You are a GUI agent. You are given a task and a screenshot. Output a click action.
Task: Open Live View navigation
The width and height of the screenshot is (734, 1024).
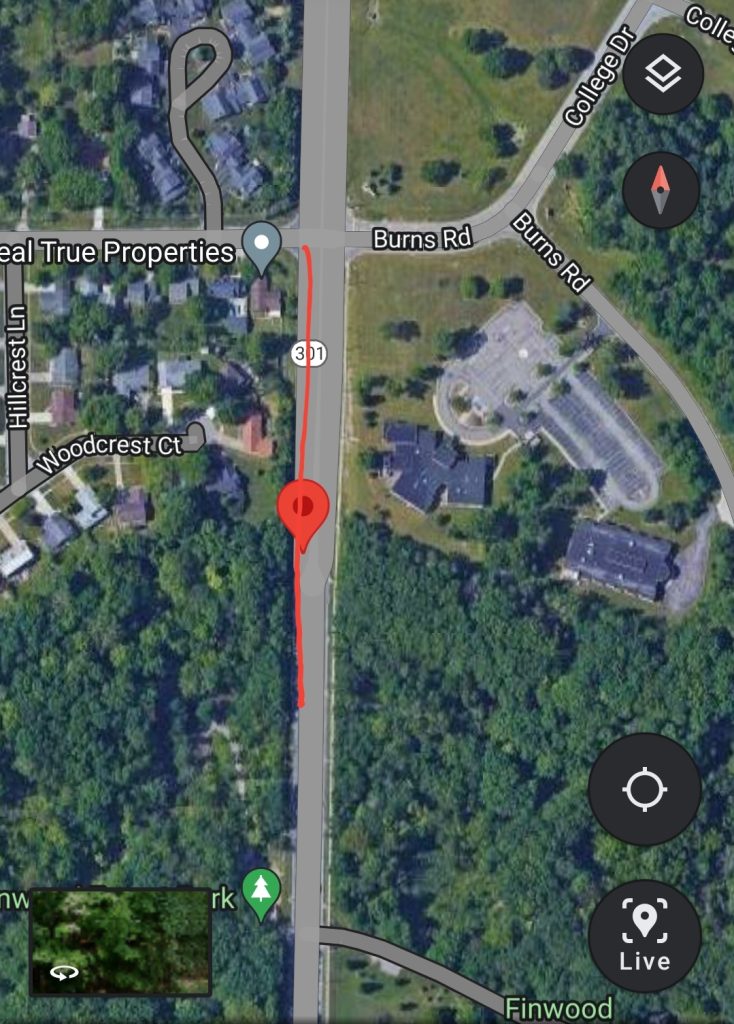(644, 936)
